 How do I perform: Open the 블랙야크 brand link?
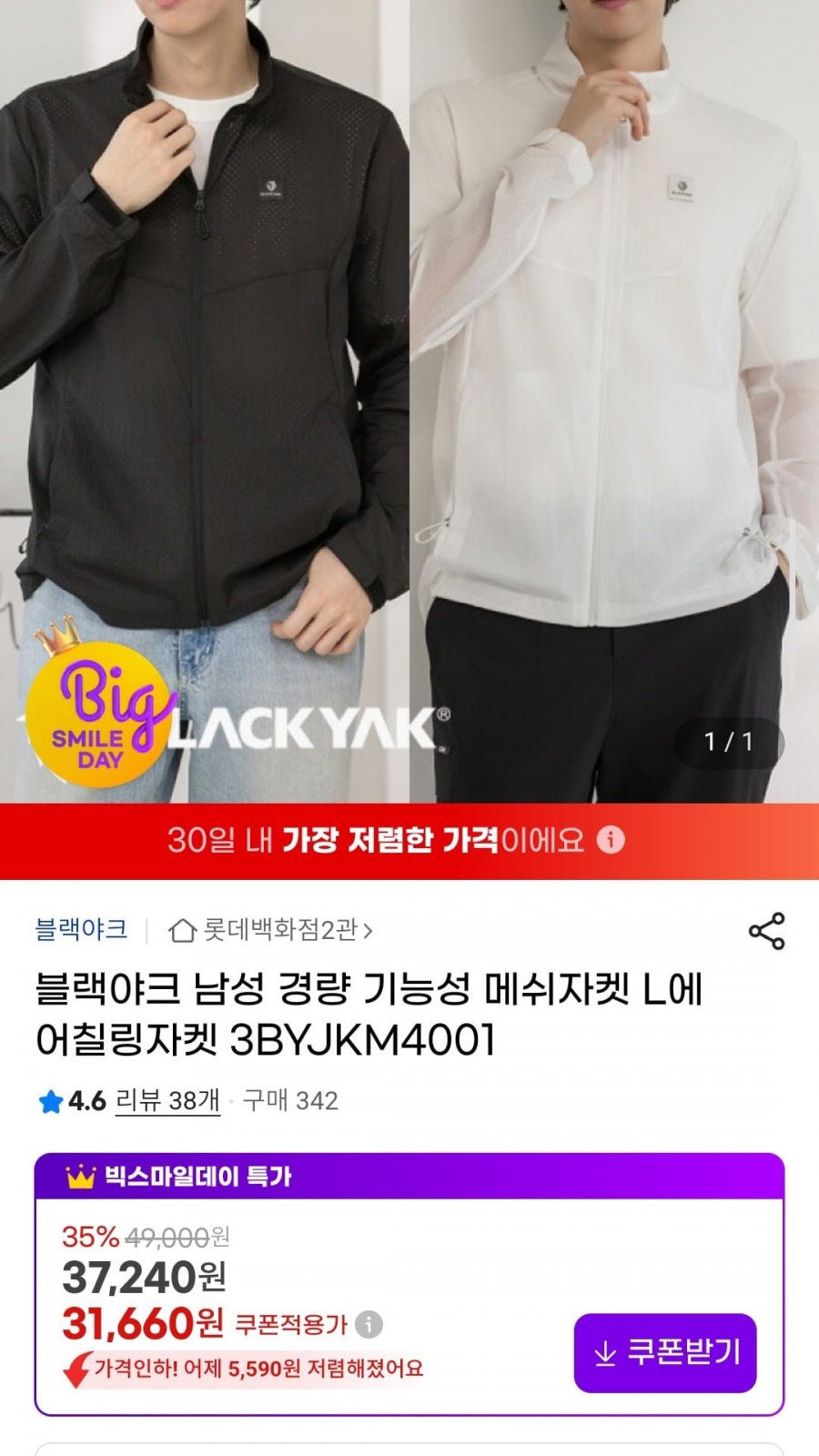pos(81,930)
